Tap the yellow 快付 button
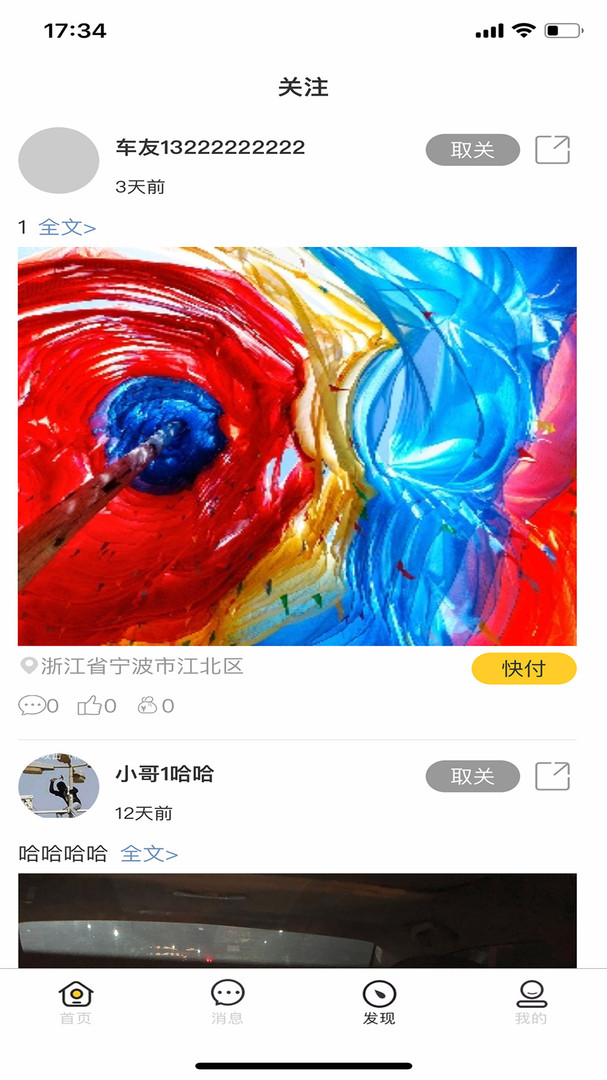 click(x=523, y=668)
